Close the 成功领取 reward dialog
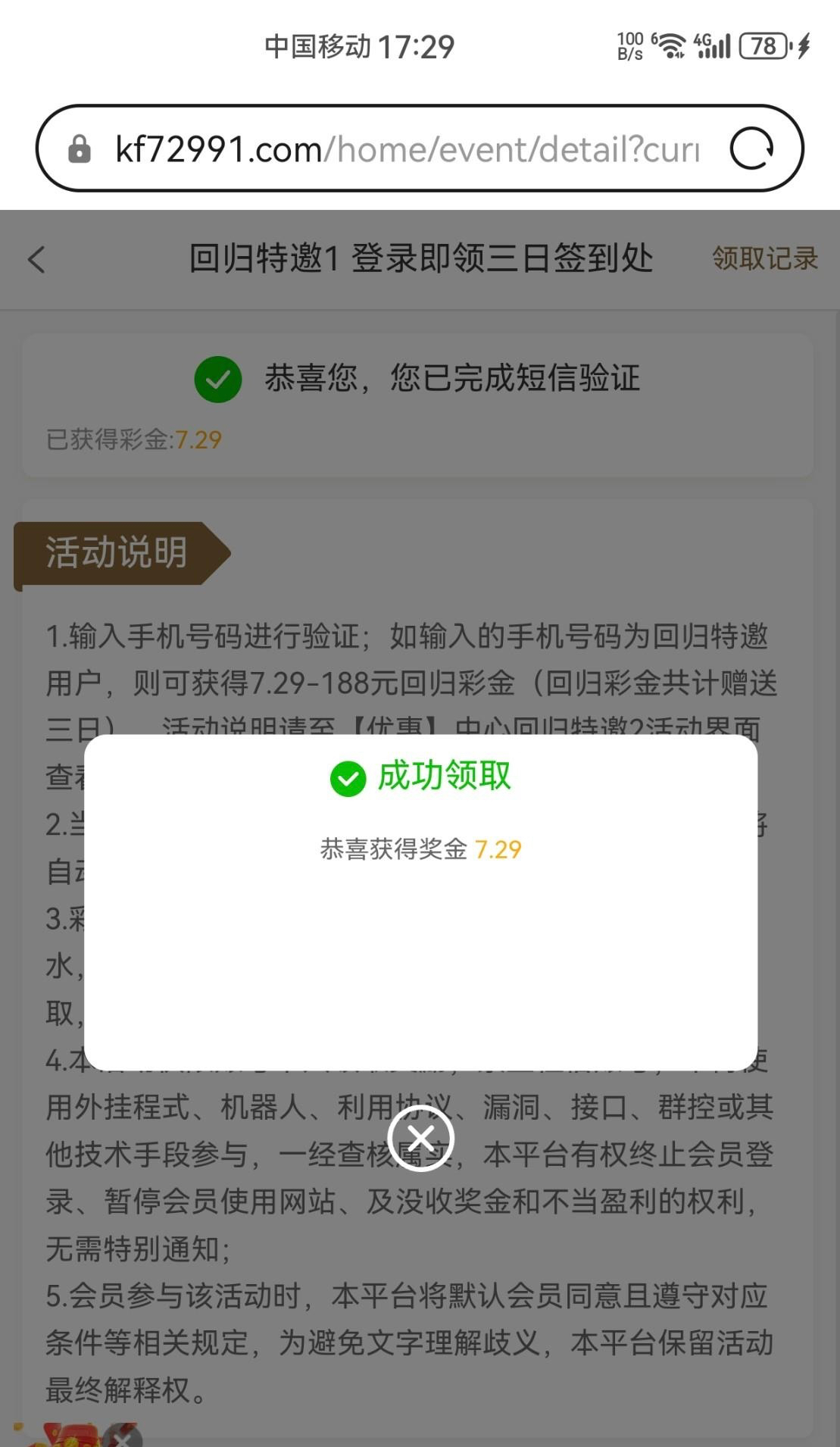The image size is (840, 1447). tap(420, 1138)
